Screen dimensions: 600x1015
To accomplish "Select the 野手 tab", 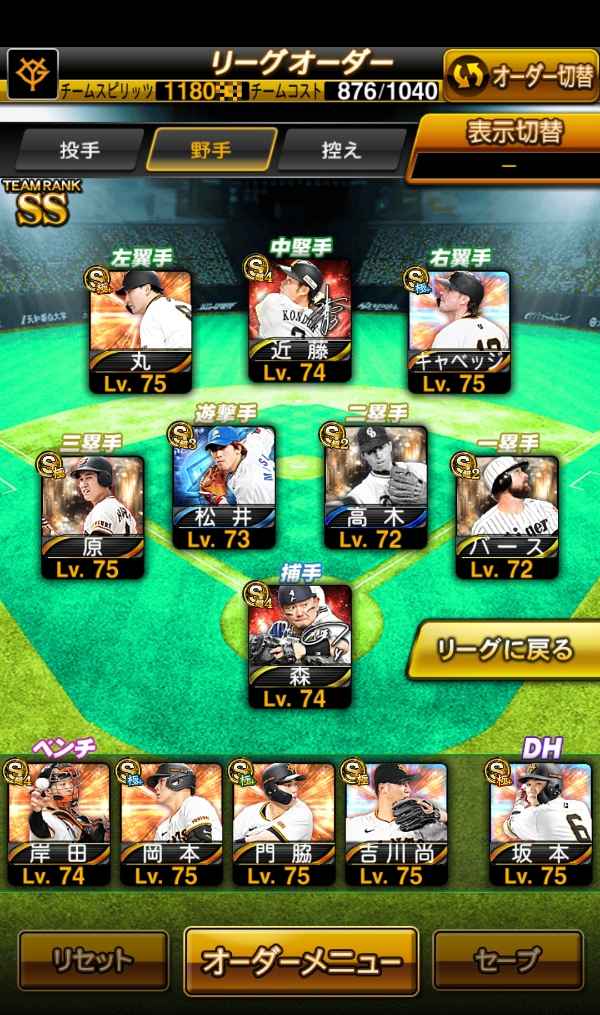I will coord(210,151).
